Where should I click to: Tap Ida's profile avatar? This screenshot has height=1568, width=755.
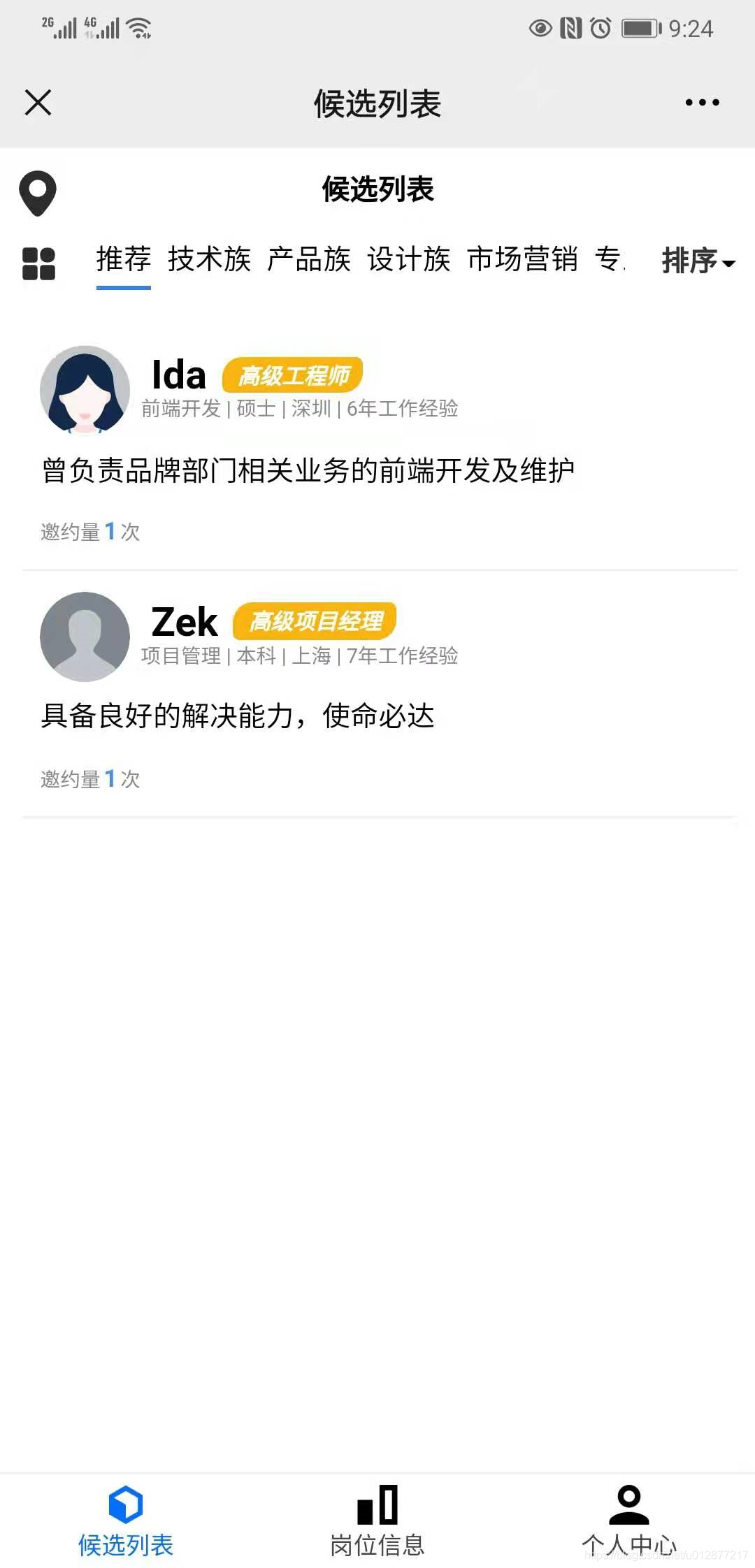(x=84, y=390)
